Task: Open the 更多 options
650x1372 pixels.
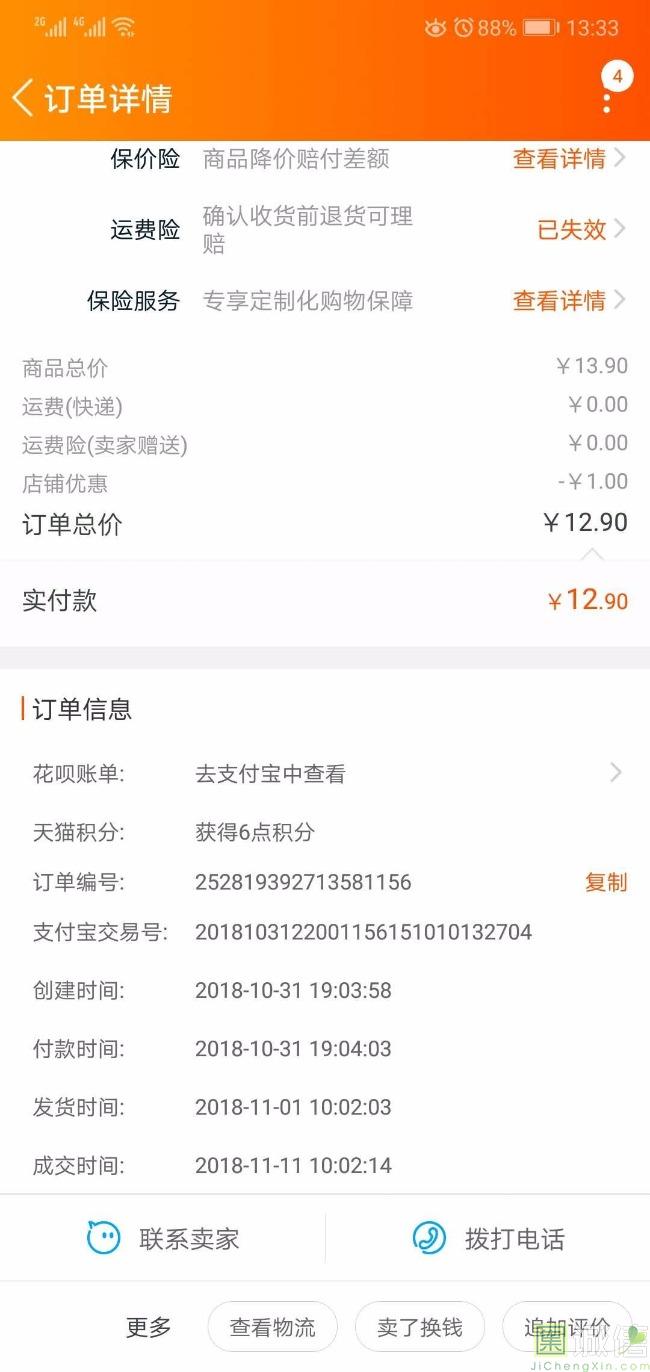Action: pos(149,1327)
